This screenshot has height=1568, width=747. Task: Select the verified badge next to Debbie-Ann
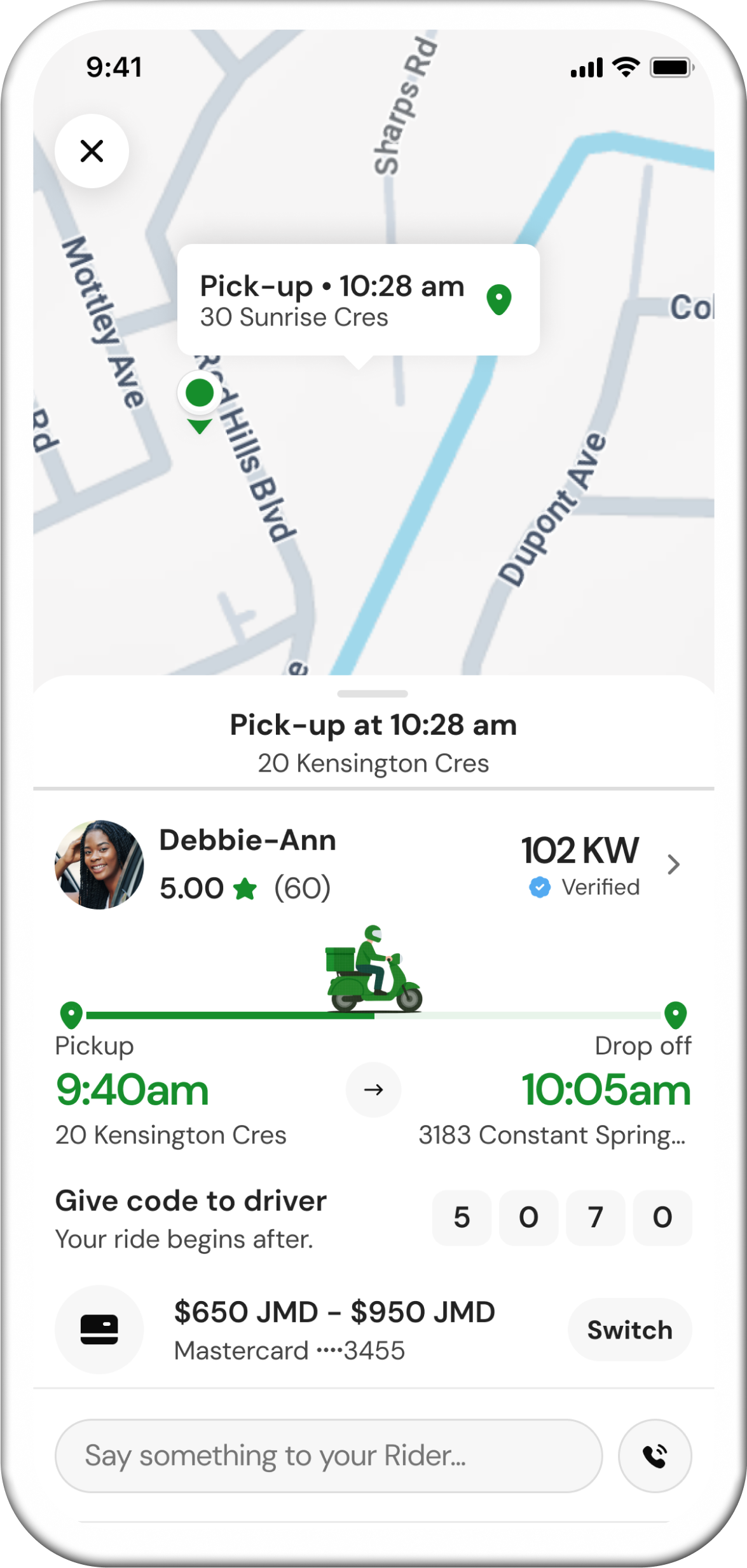point(538,885)
